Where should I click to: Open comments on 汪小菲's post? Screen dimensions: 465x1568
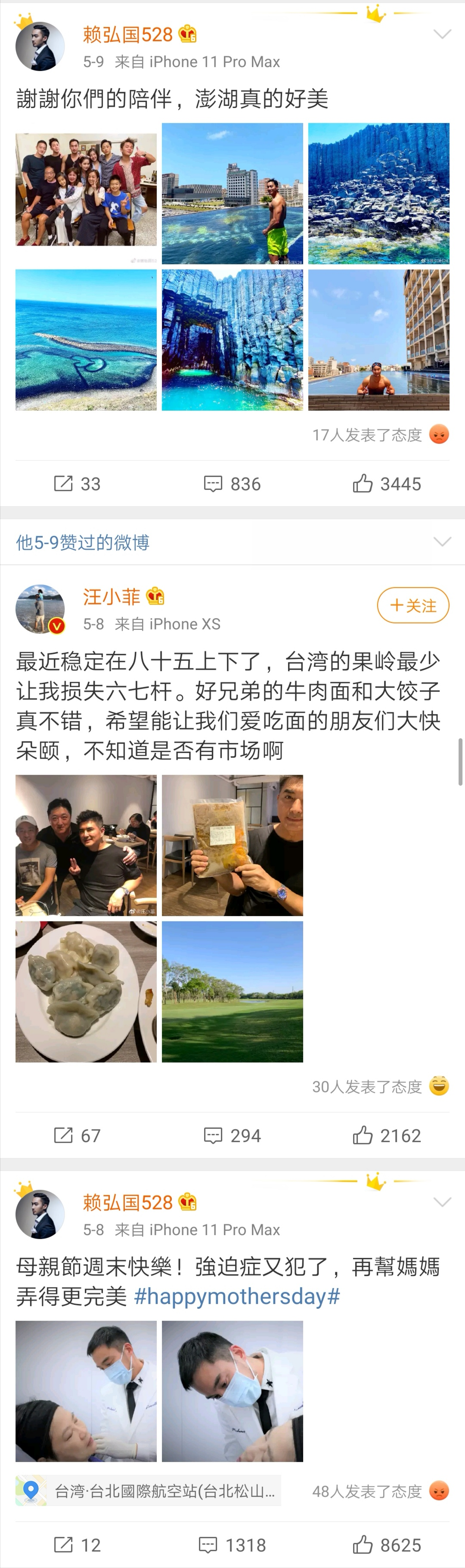coord(232,1135)
